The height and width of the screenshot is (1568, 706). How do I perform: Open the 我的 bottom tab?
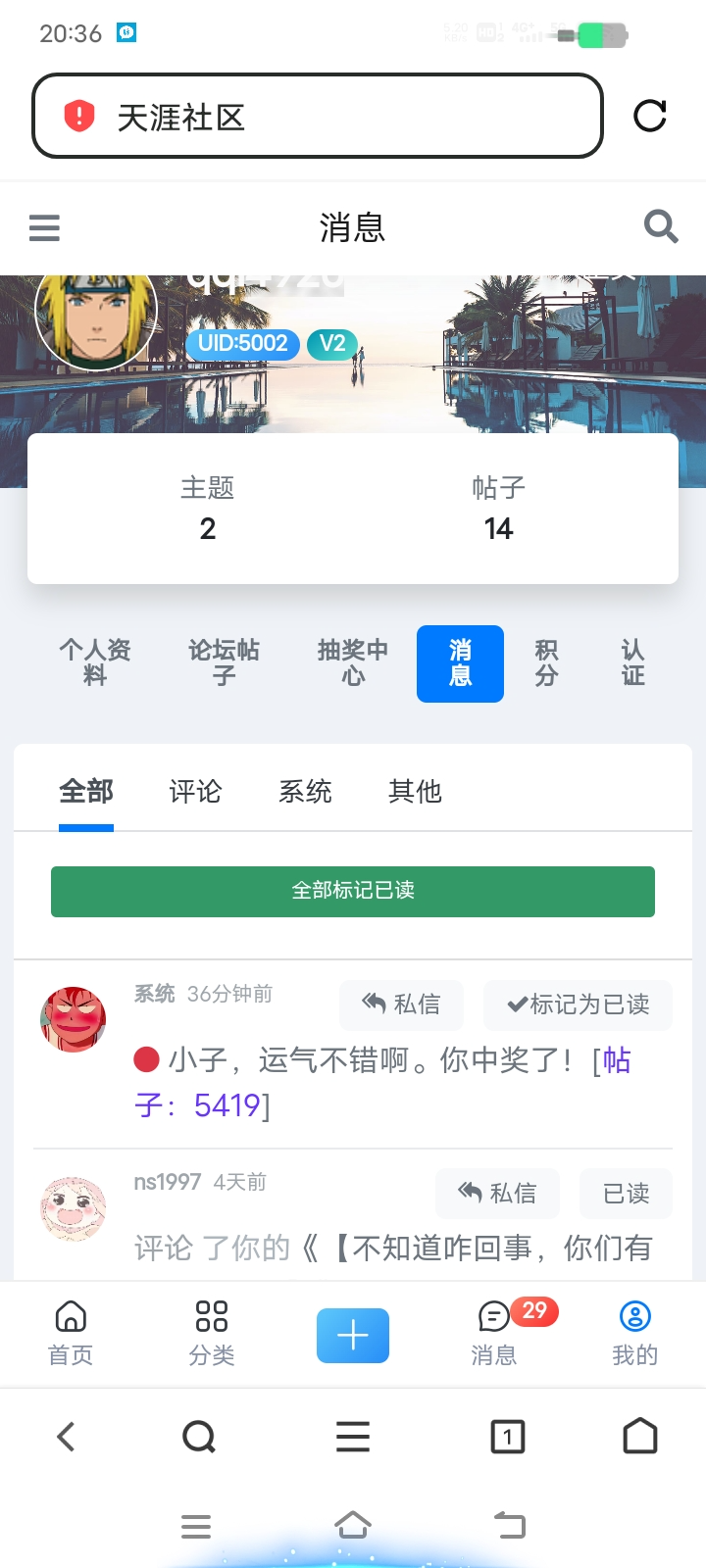point(634,1334)
